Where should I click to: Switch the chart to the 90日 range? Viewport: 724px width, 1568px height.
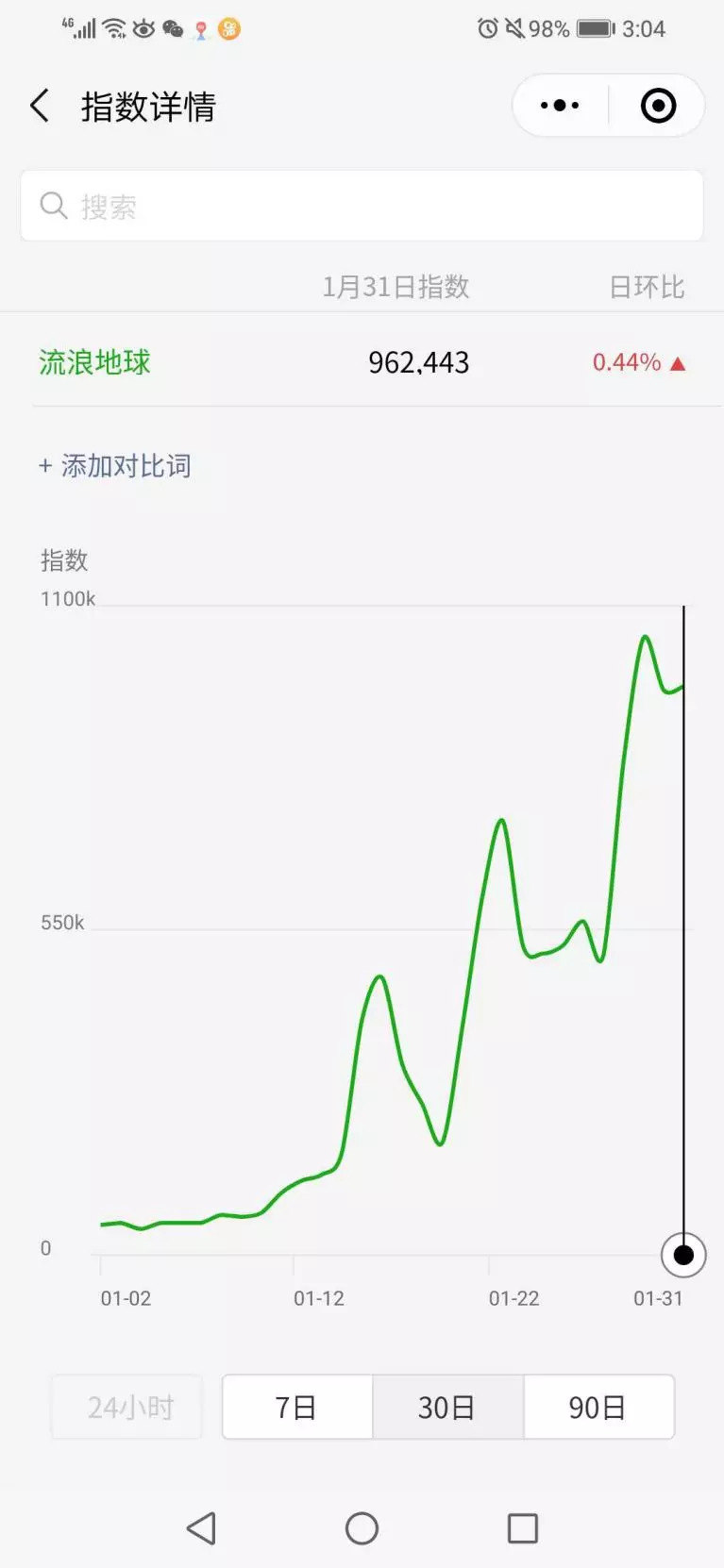598,1407
